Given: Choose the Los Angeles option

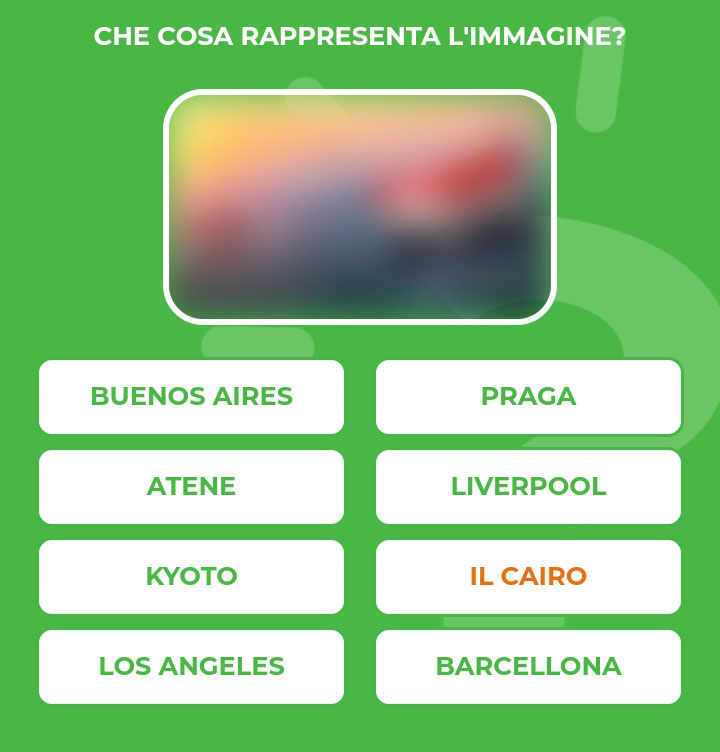Looking at the screenshot, I should click(191, 667).
